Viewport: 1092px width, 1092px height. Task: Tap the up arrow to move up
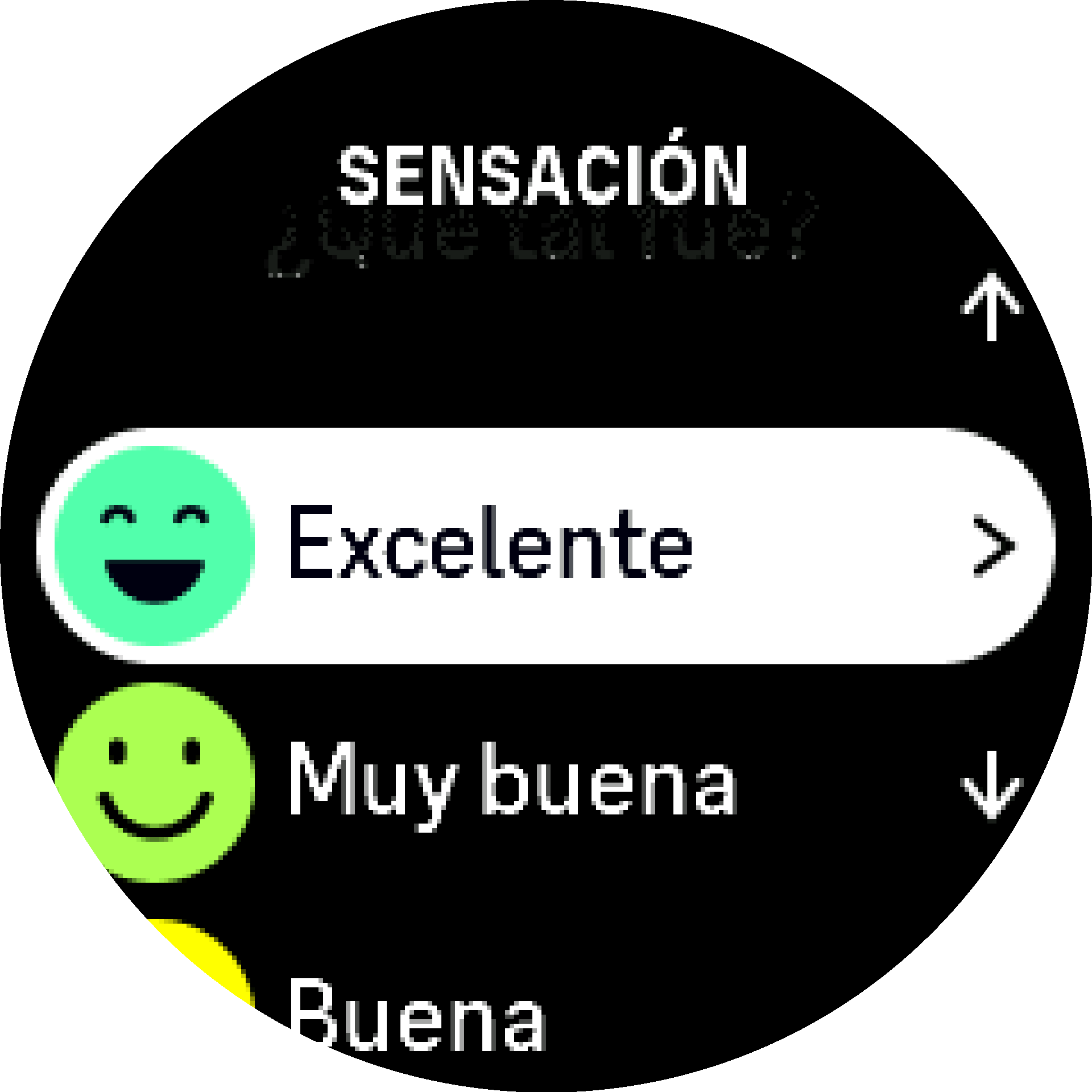[992, 307]
